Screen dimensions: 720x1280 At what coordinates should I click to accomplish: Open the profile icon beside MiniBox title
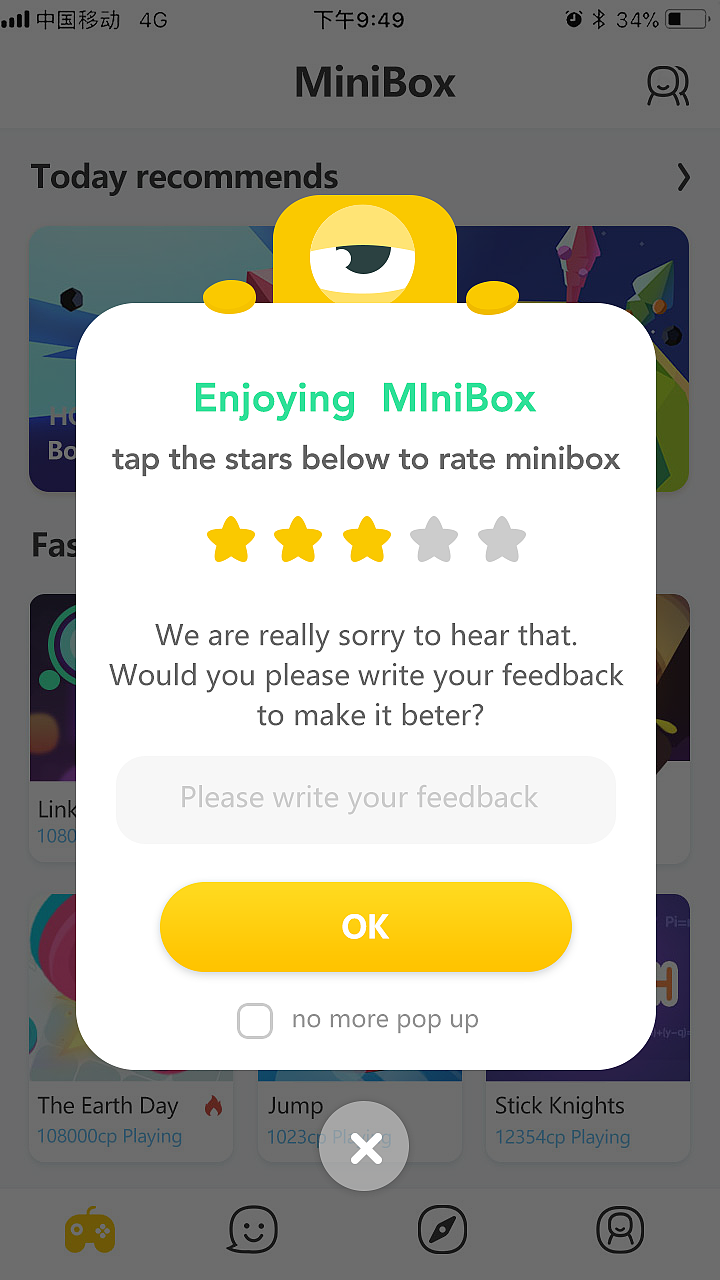coord(667,85)
